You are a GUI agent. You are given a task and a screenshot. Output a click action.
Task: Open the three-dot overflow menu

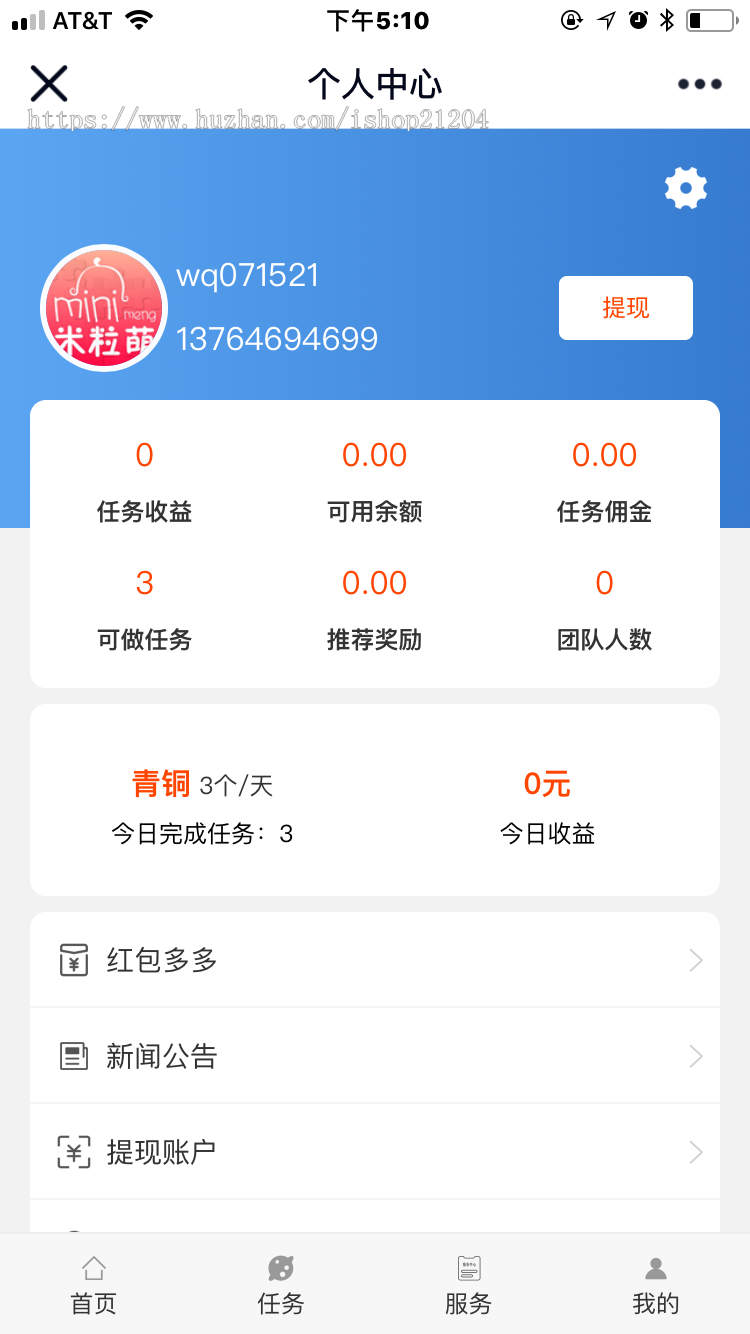(x=699, y=84)
